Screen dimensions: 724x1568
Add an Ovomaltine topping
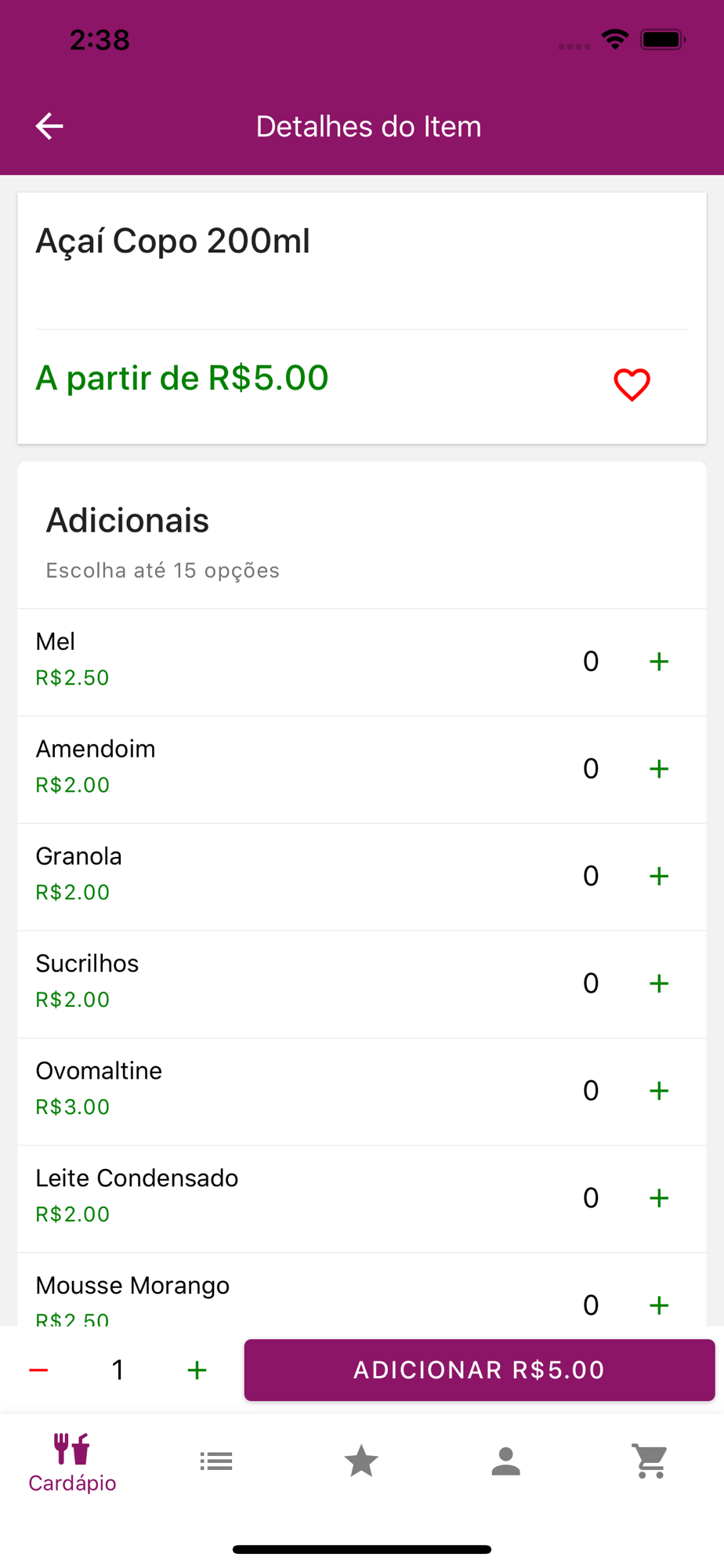tap(659, 1091)
